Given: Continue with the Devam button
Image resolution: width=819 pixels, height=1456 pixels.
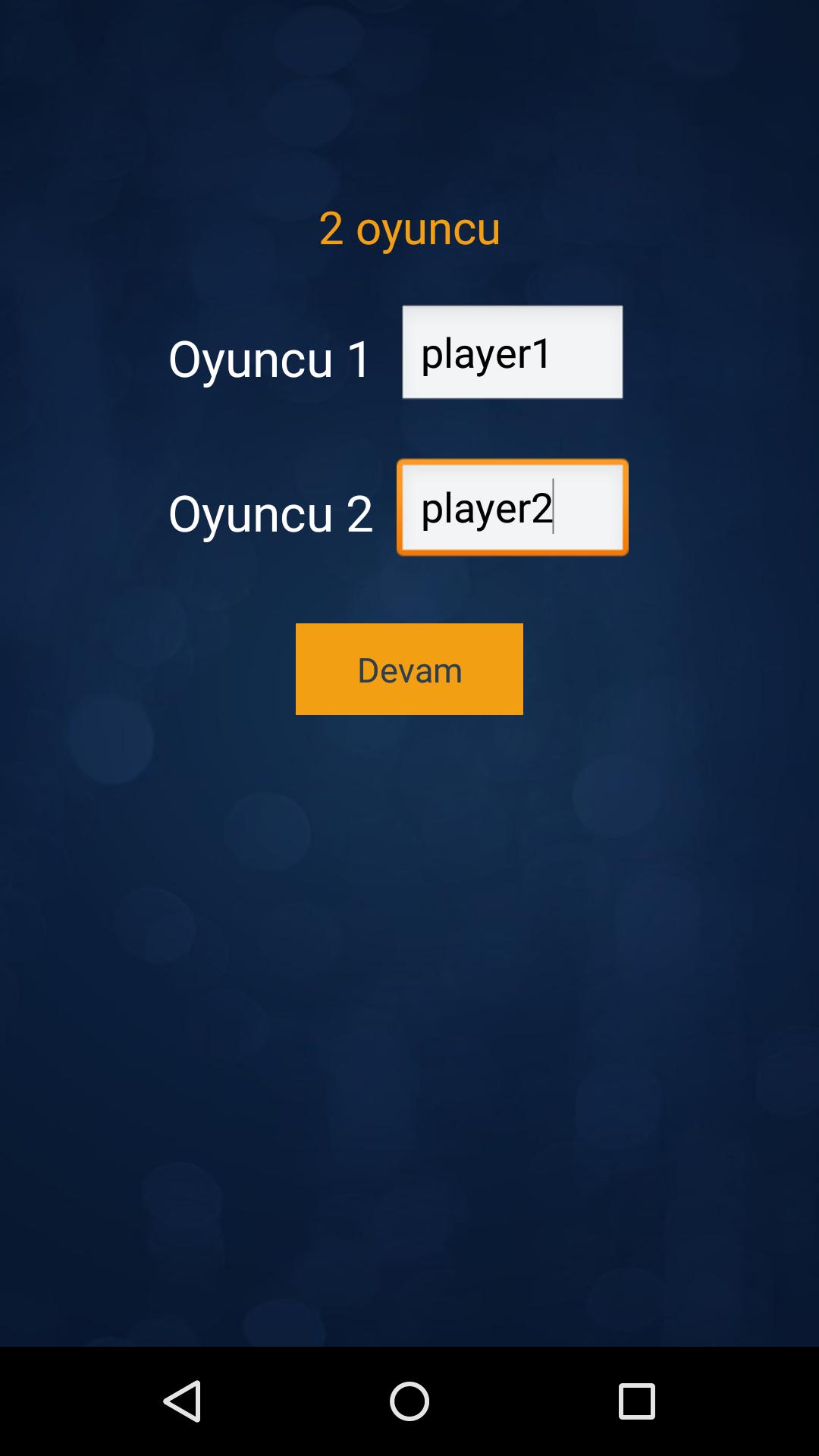Looking at the screenshot, I should pos(409,669).
